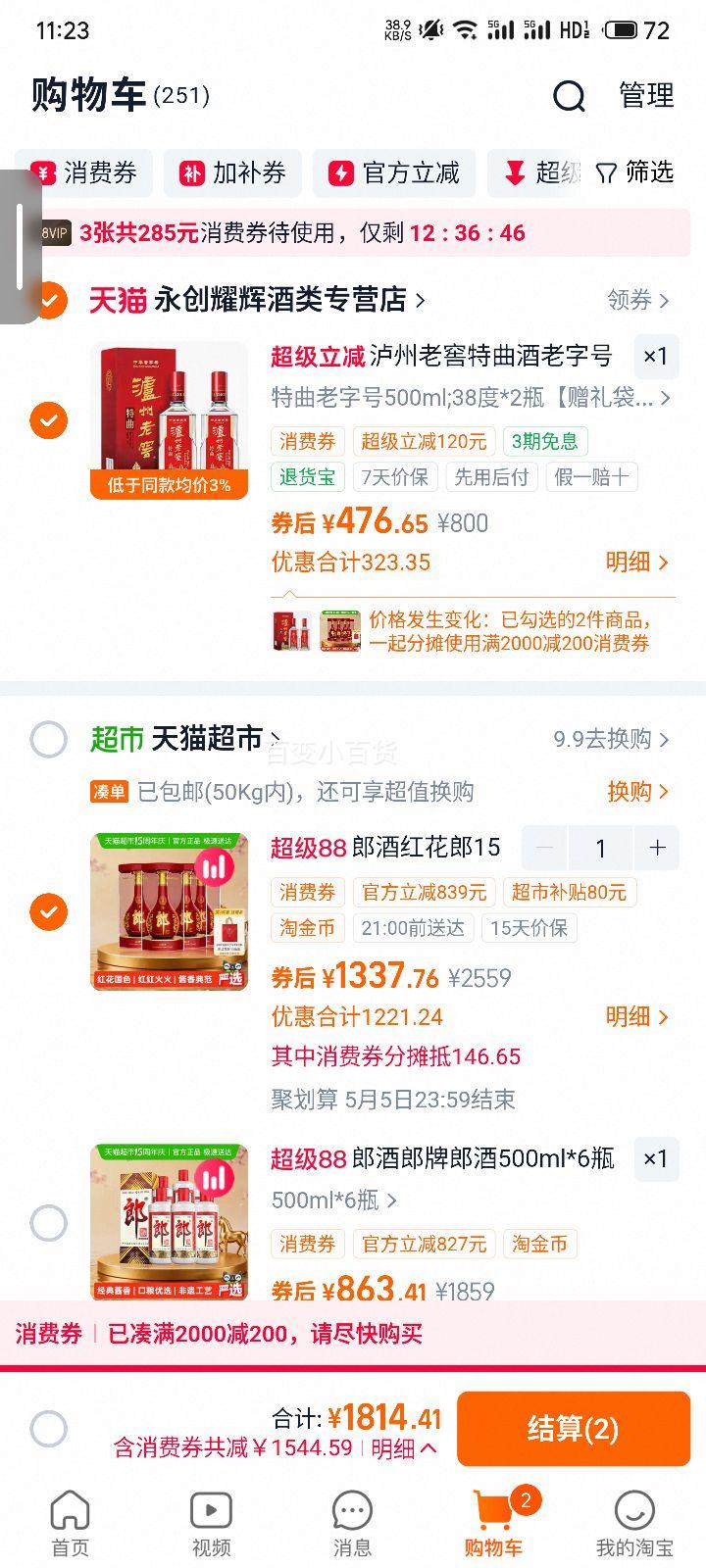
Task: Open the 视频 video tab icon
Action: [x=211, y=1514]
